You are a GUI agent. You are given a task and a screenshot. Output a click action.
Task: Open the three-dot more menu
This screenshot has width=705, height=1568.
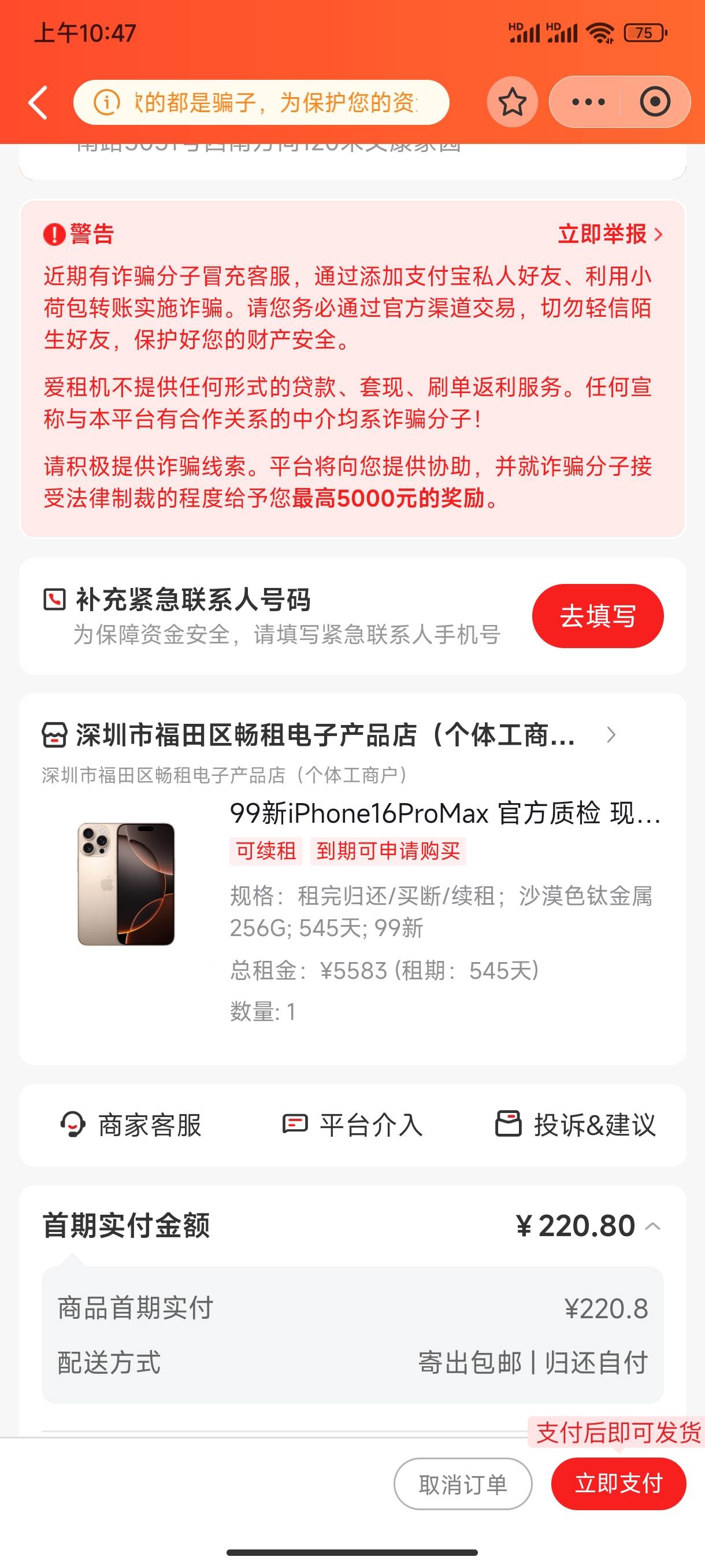[x=588, y=102]
